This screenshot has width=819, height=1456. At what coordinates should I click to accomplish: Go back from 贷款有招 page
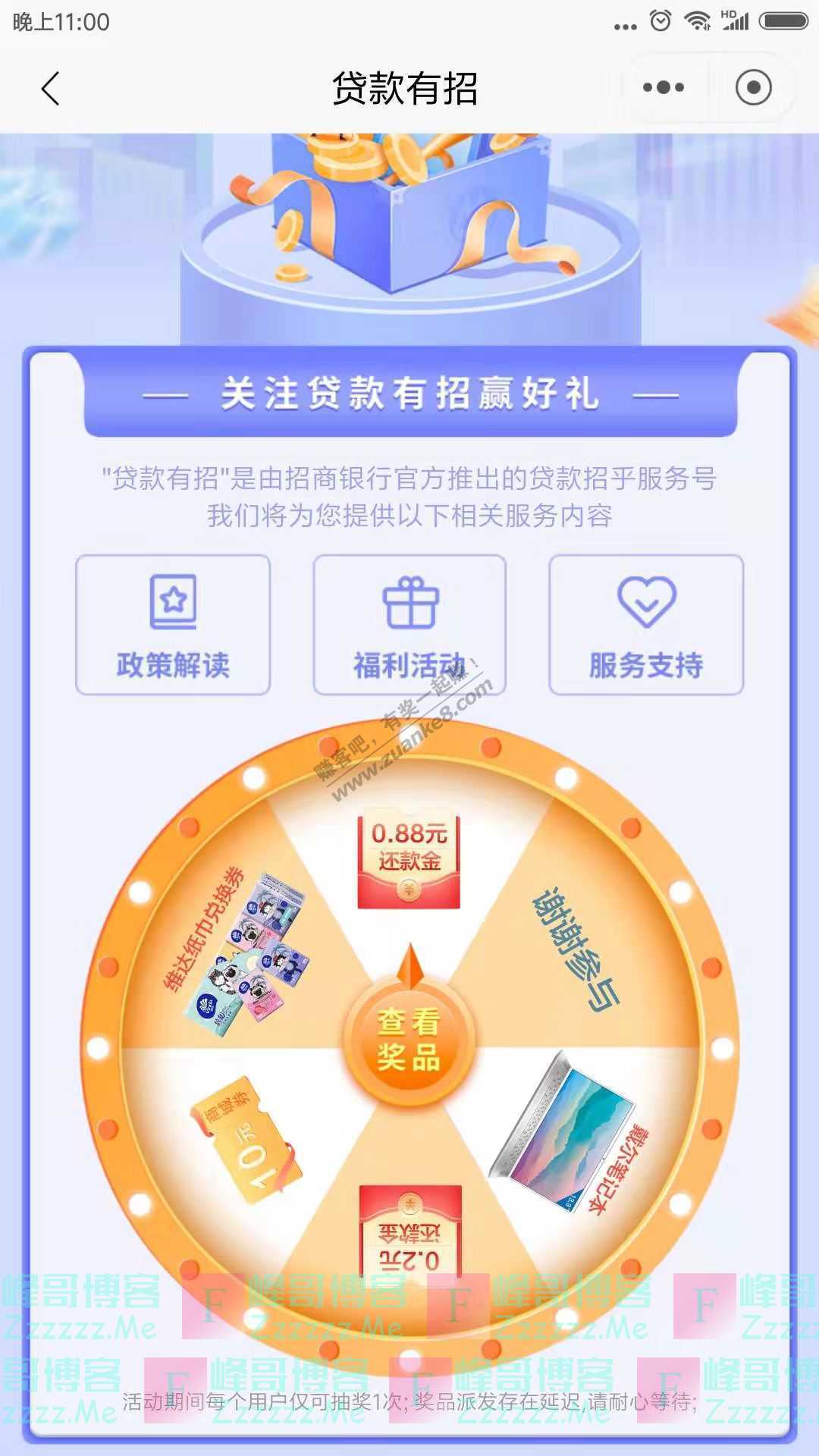[x=50, y=89]
